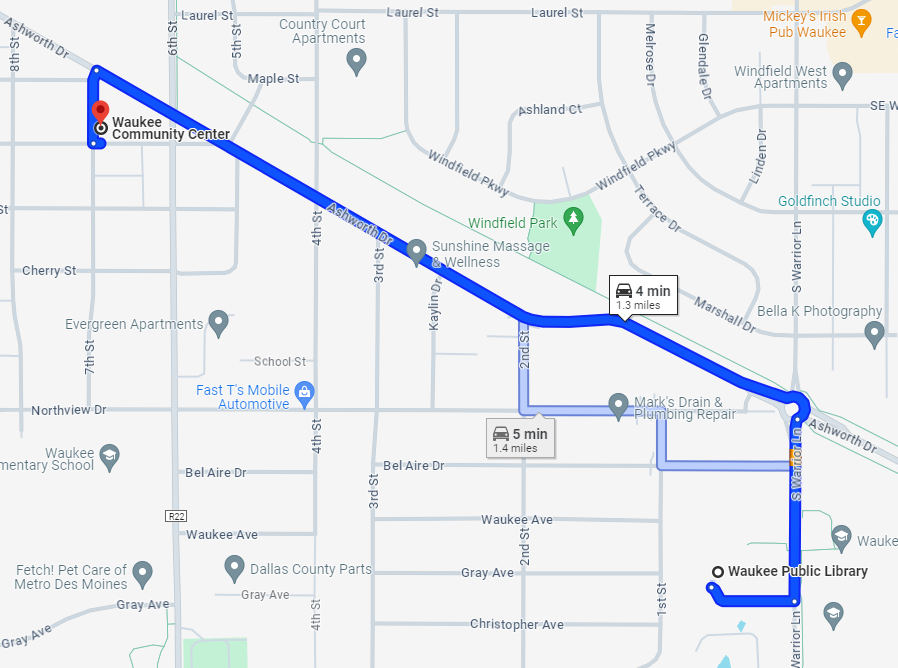Open Windfield West Apartments pin
This screenshot has width=898, height=668.
click(843, 73)
